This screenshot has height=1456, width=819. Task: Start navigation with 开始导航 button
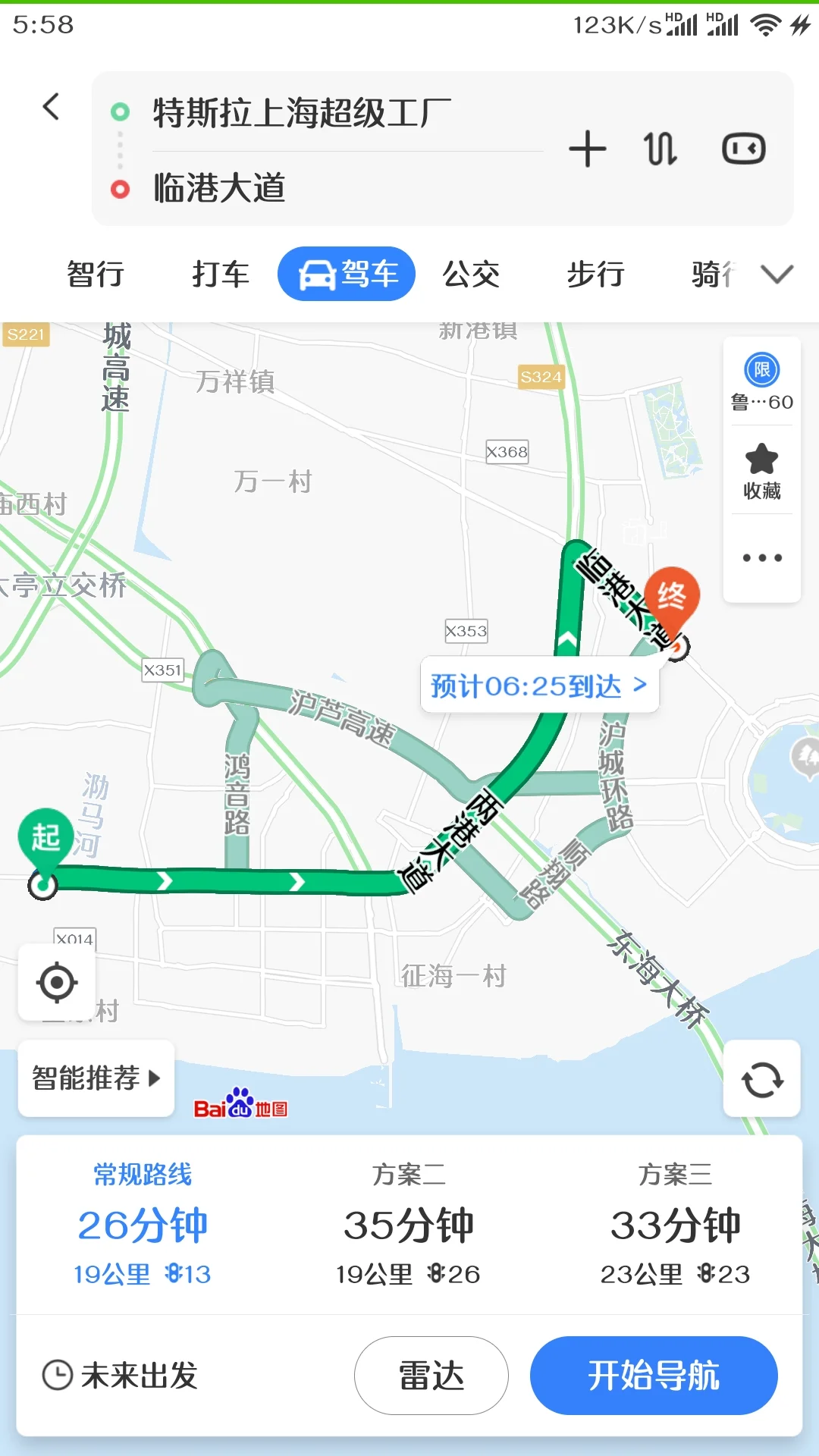(654, 1375)
